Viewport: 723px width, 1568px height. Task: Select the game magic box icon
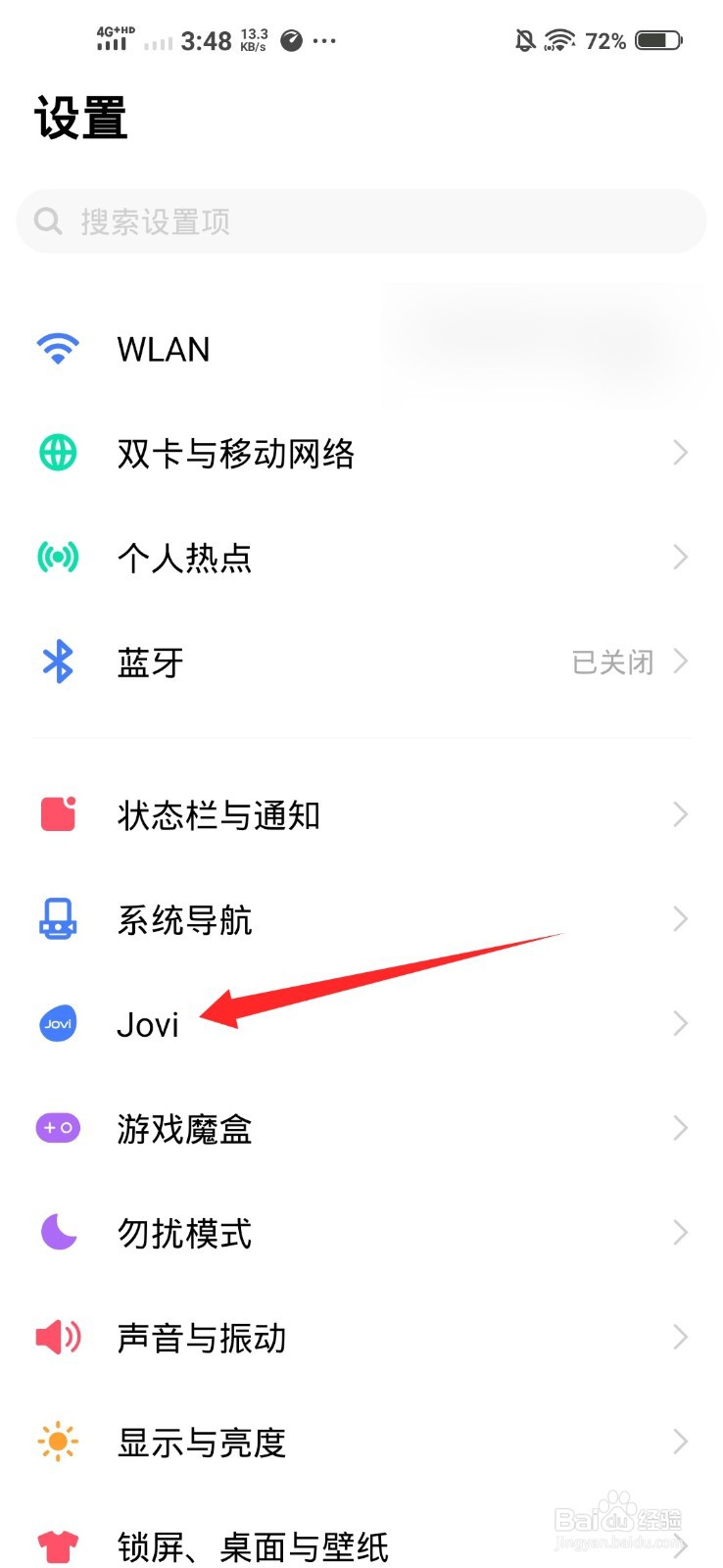tap(57, 1128)
